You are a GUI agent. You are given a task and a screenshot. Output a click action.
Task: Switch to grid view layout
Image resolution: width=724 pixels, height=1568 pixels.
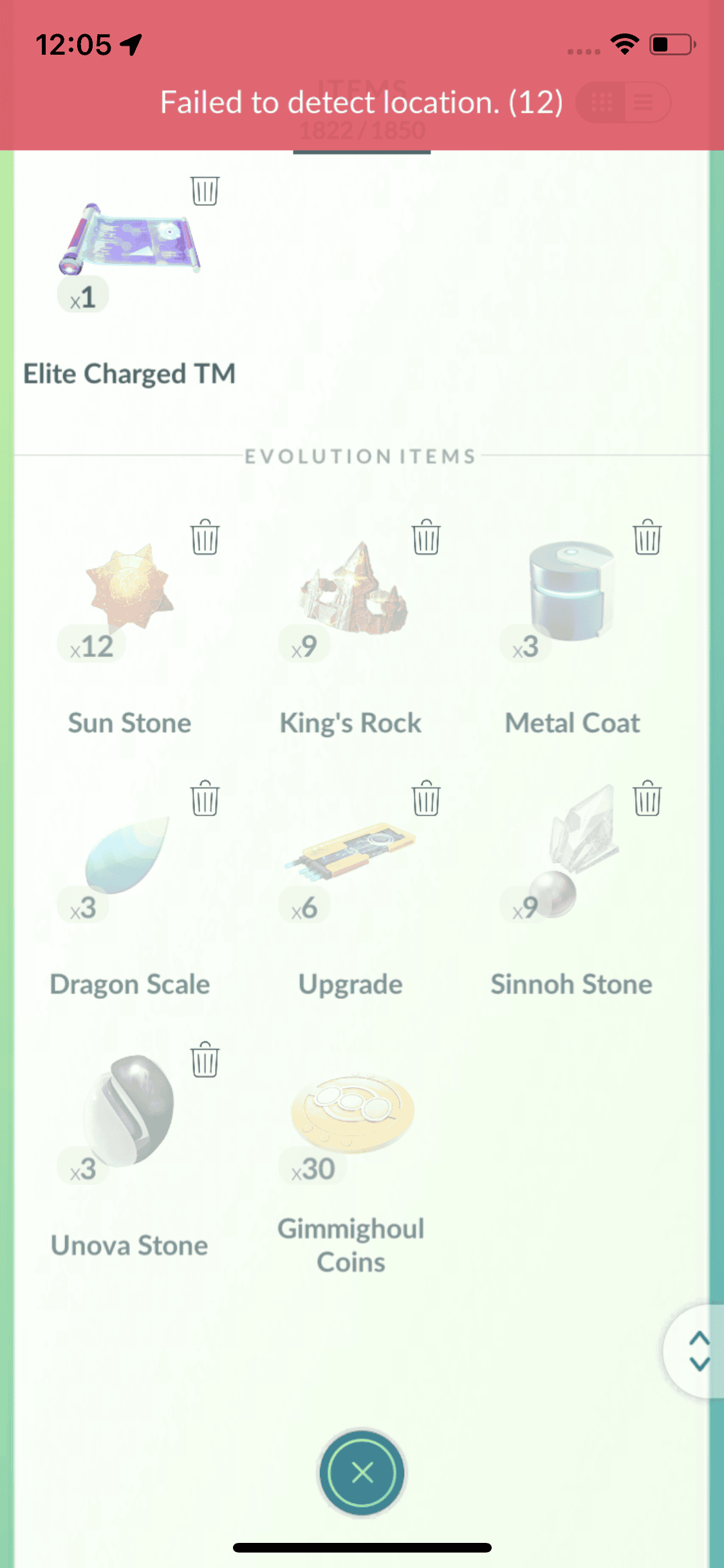[x=602, y=102]
